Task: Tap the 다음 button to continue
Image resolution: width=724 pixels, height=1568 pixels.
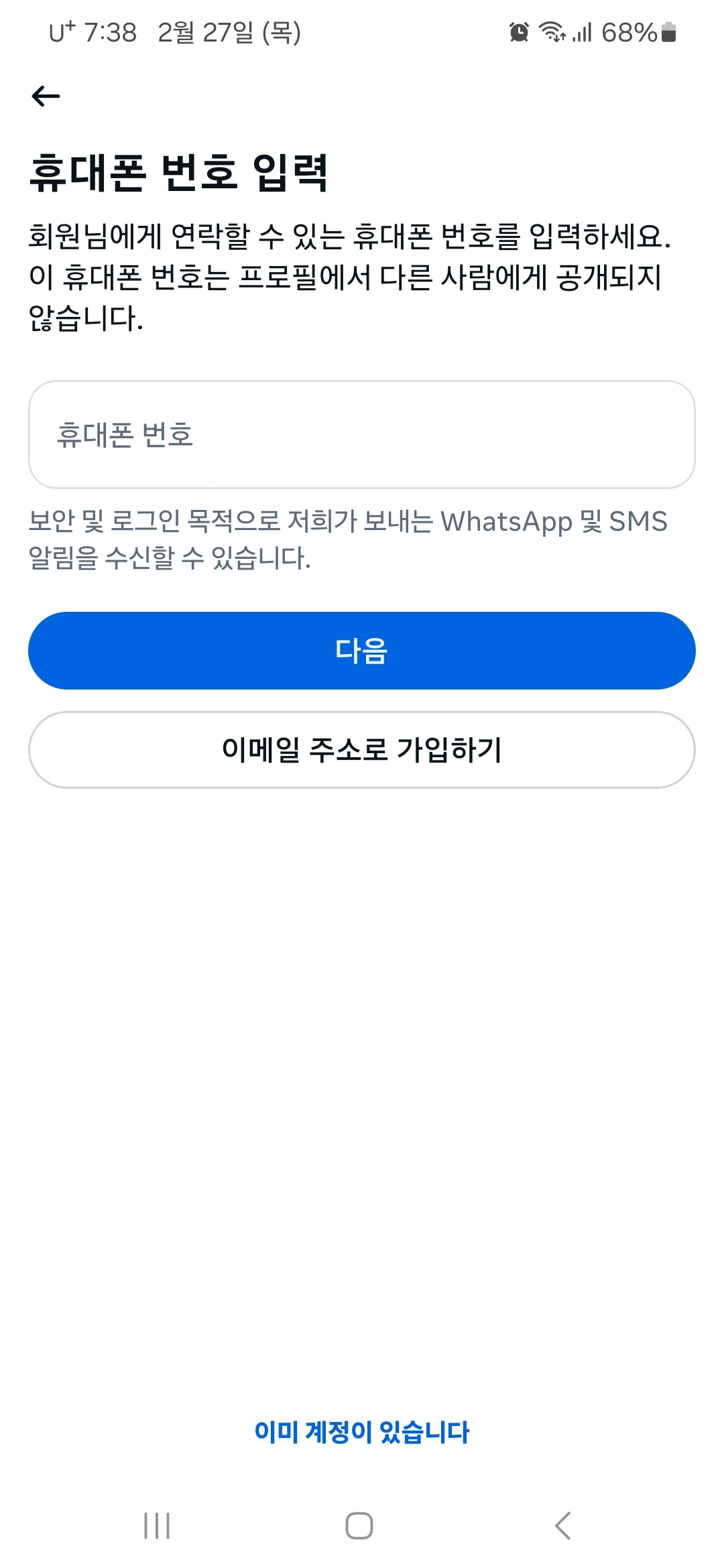Action: [x=362, y=649]
